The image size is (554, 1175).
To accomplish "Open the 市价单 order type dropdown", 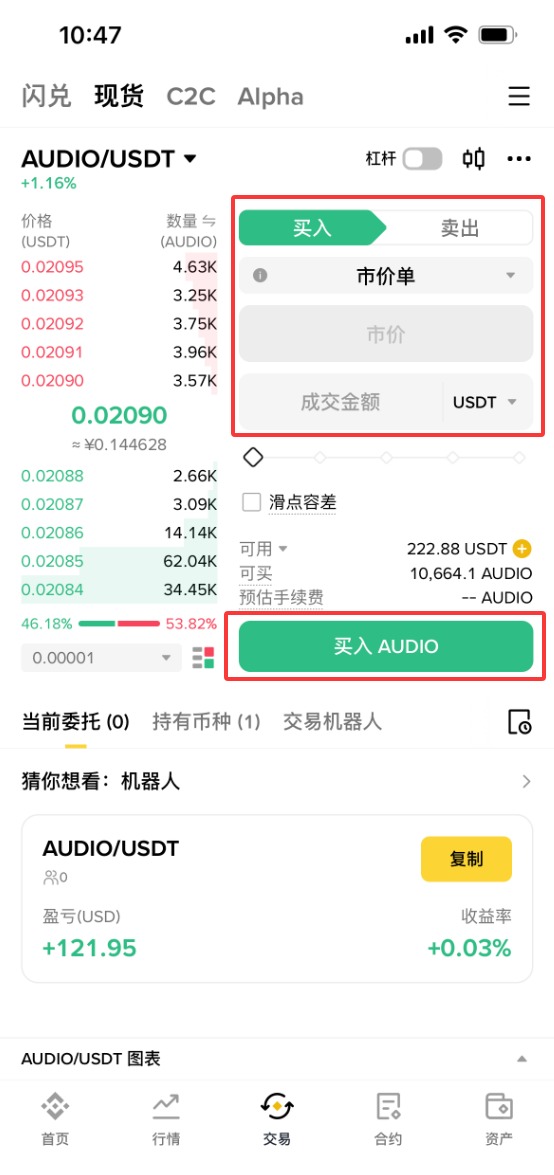I will click(x=386, y=276).
